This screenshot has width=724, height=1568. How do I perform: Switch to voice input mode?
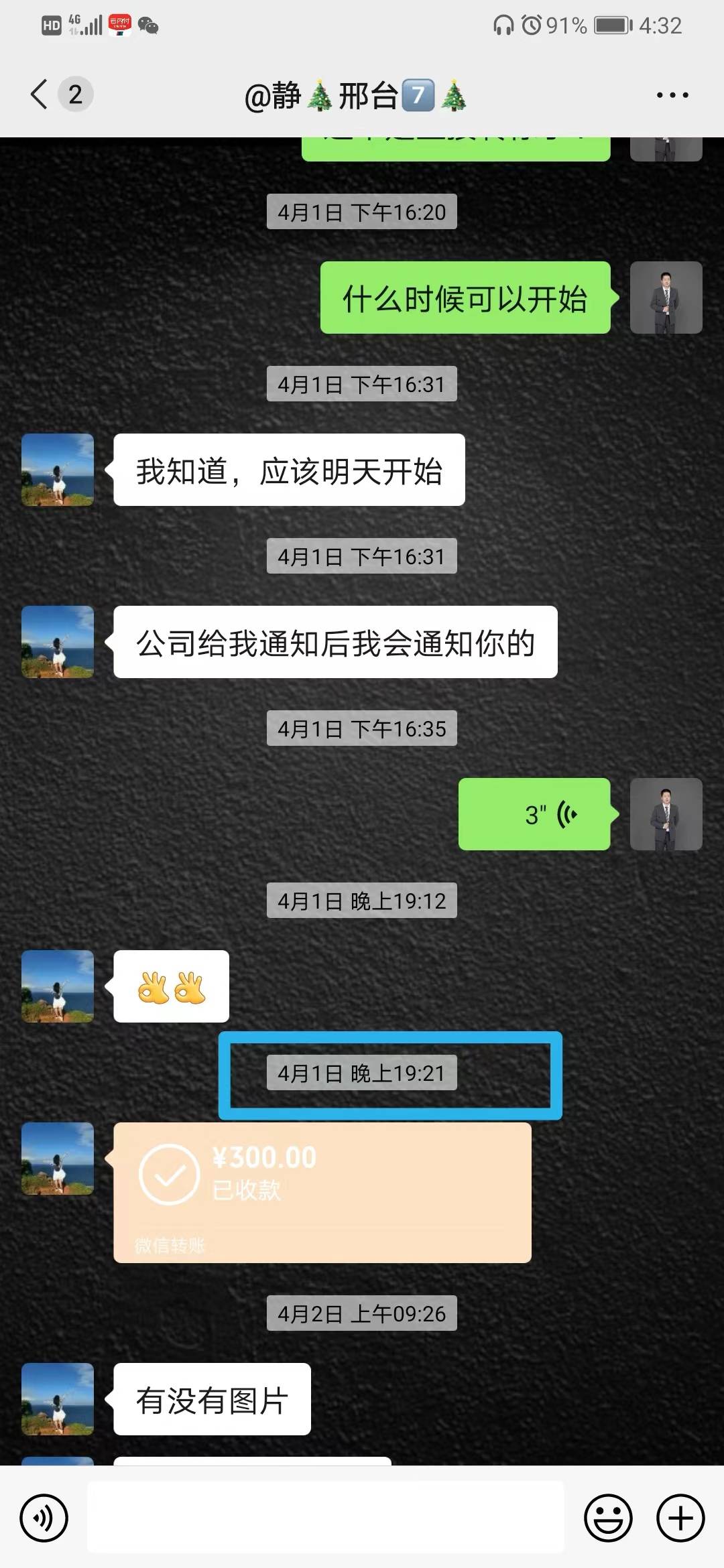(44, 1518)
